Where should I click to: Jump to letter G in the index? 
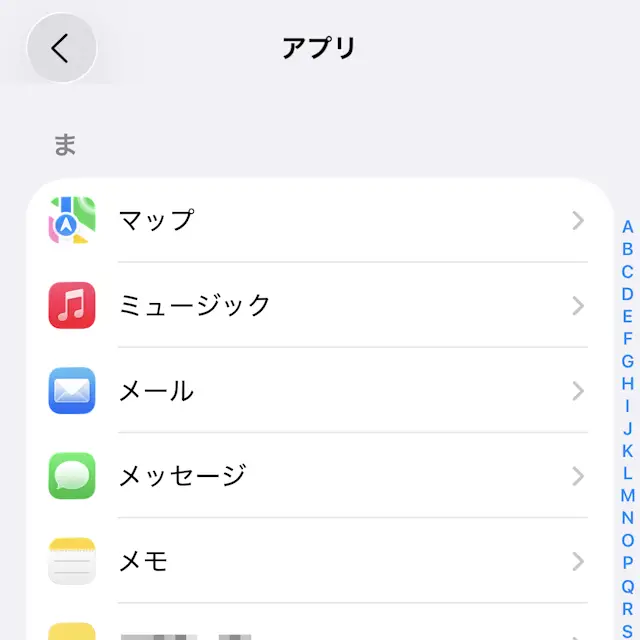(x=627, y=361)
